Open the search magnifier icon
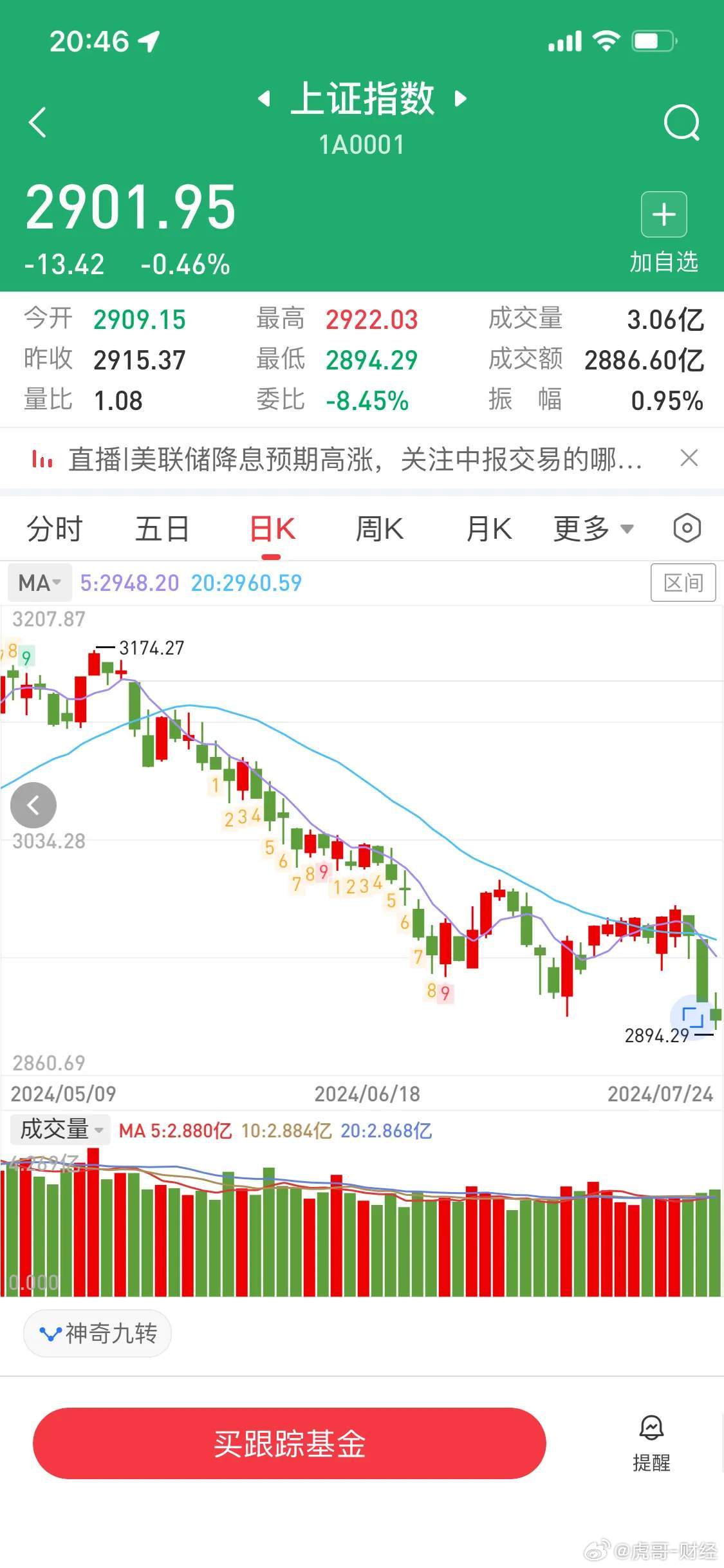 [x=682, y=122]
